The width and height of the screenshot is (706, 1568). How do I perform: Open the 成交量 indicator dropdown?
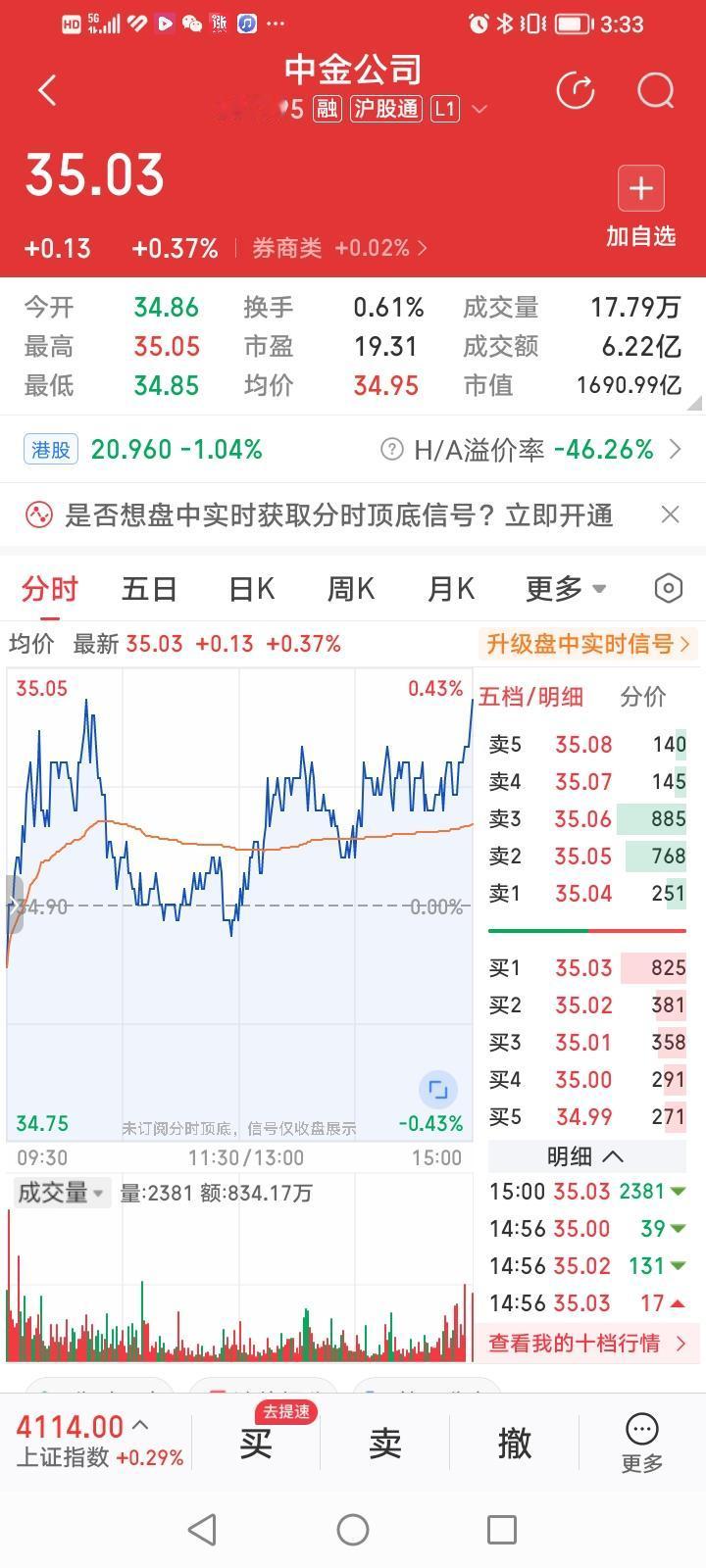(x=61, y=1193)
